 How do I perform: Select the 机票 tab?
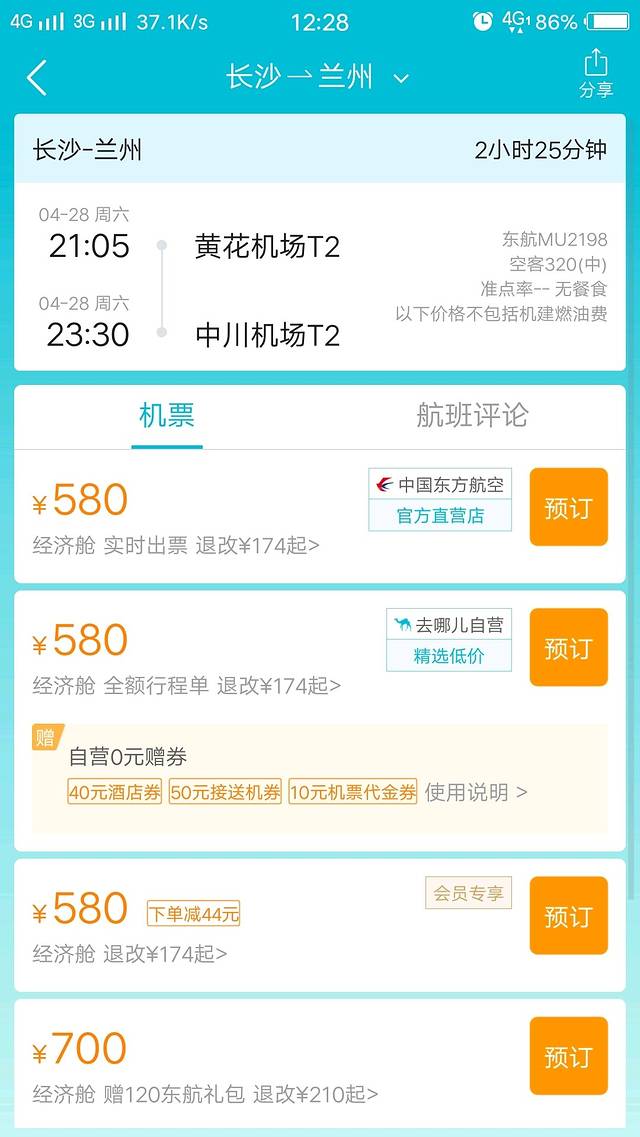167,416
